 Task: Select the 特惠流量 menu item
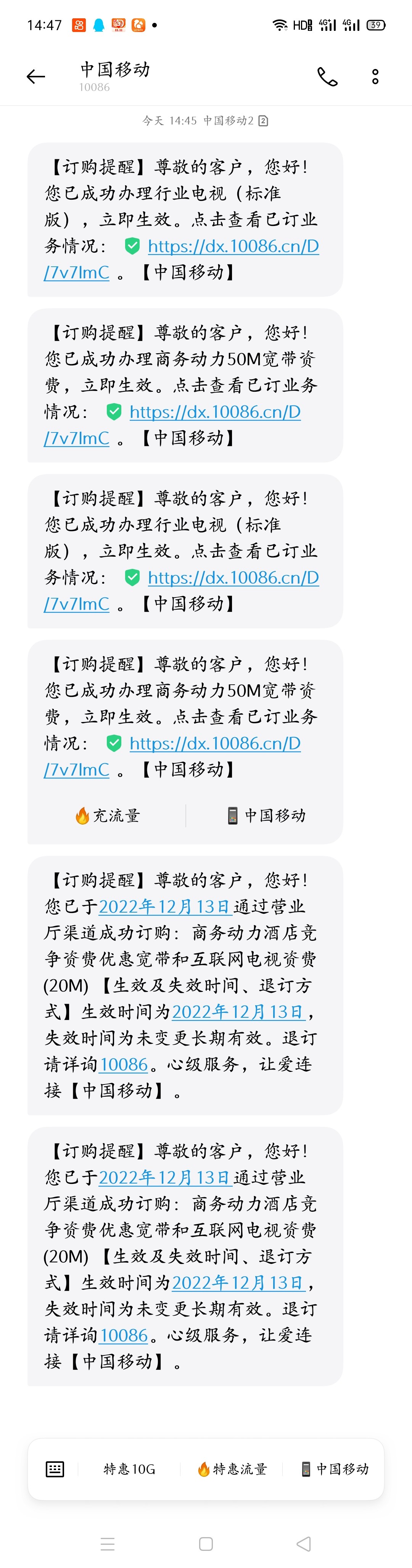coord(232,1469)
